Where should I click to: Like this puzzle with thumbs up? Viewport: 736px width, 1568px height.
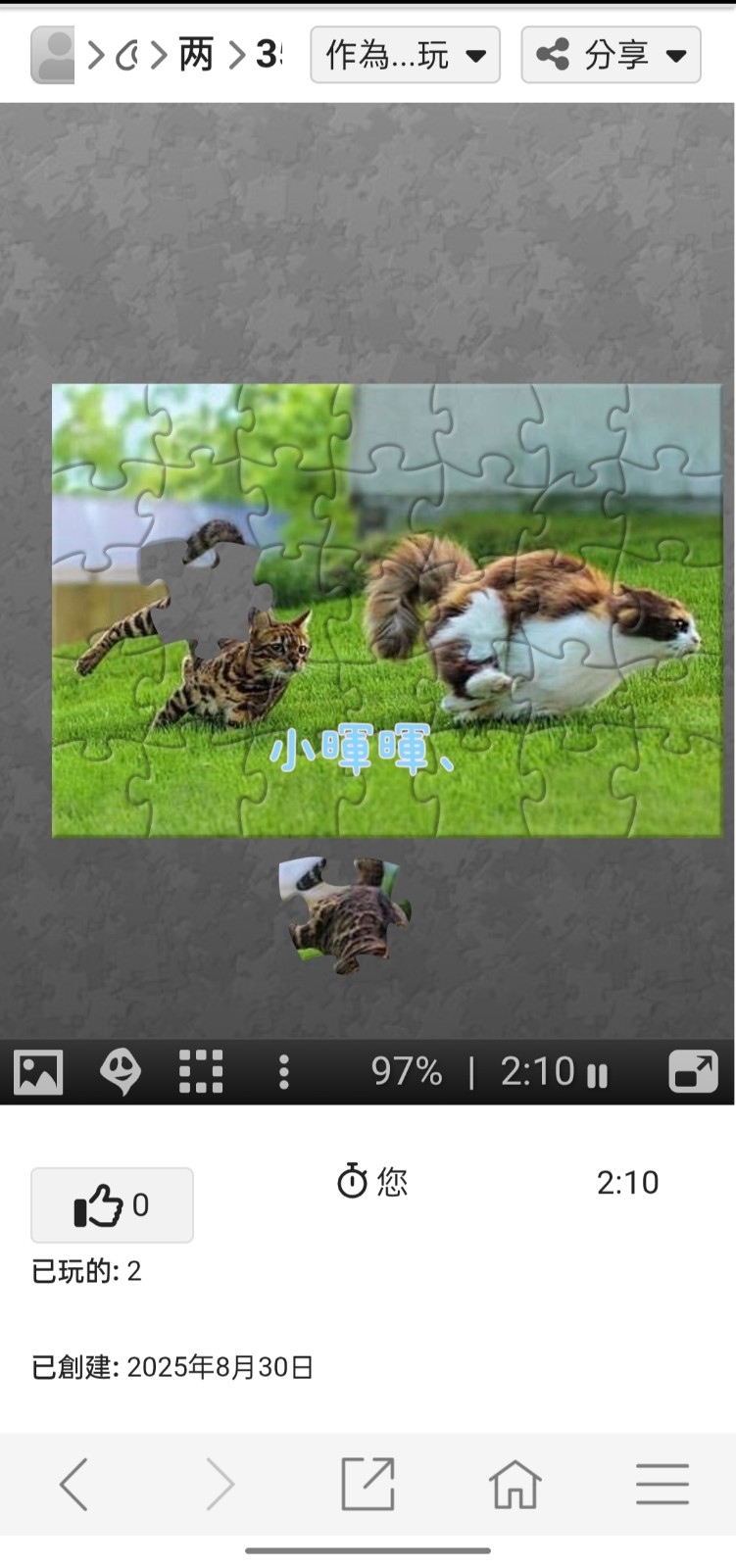click(112, 1204)
